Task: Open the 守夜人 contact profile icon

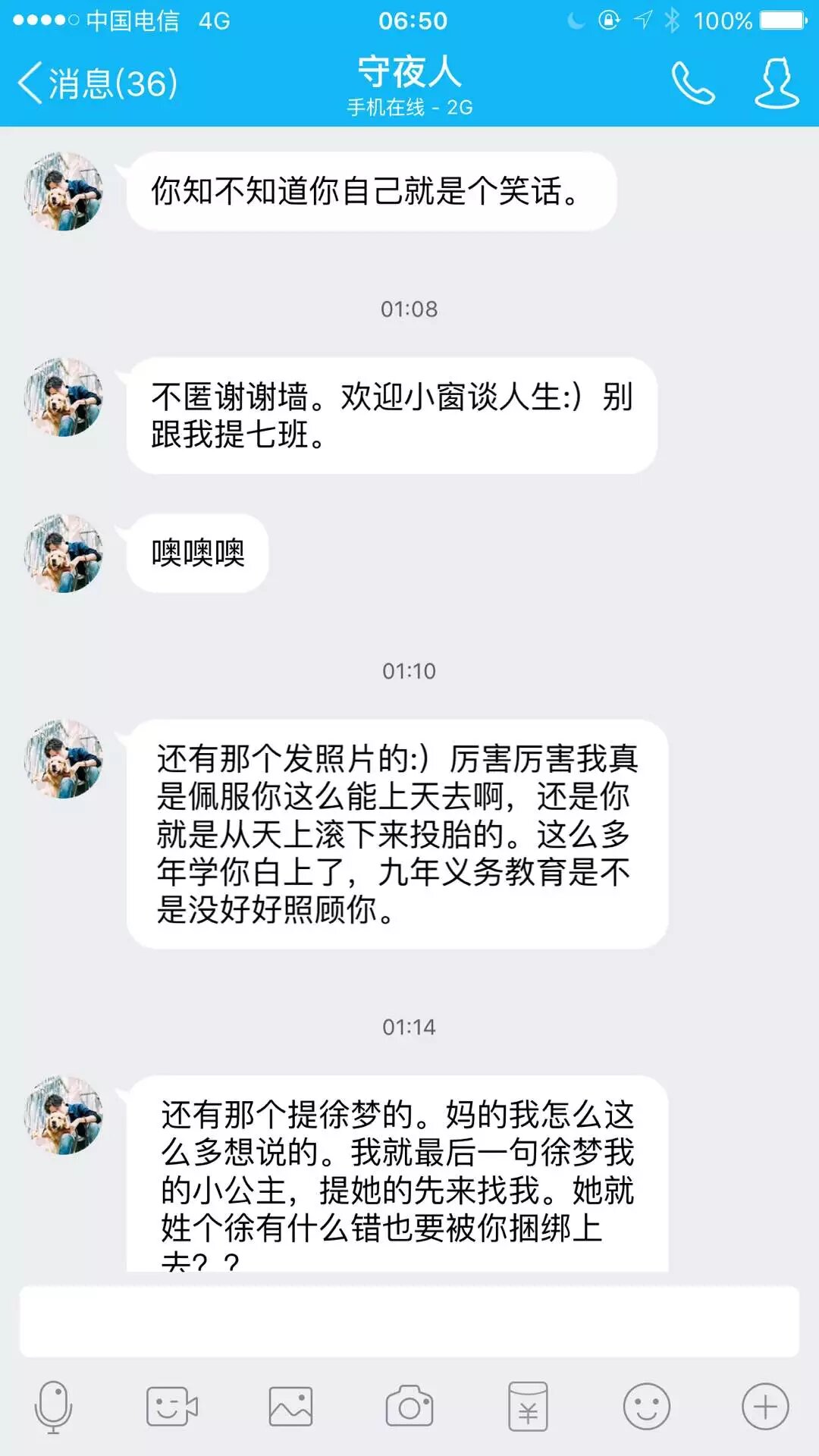Action: pos(777,83)
